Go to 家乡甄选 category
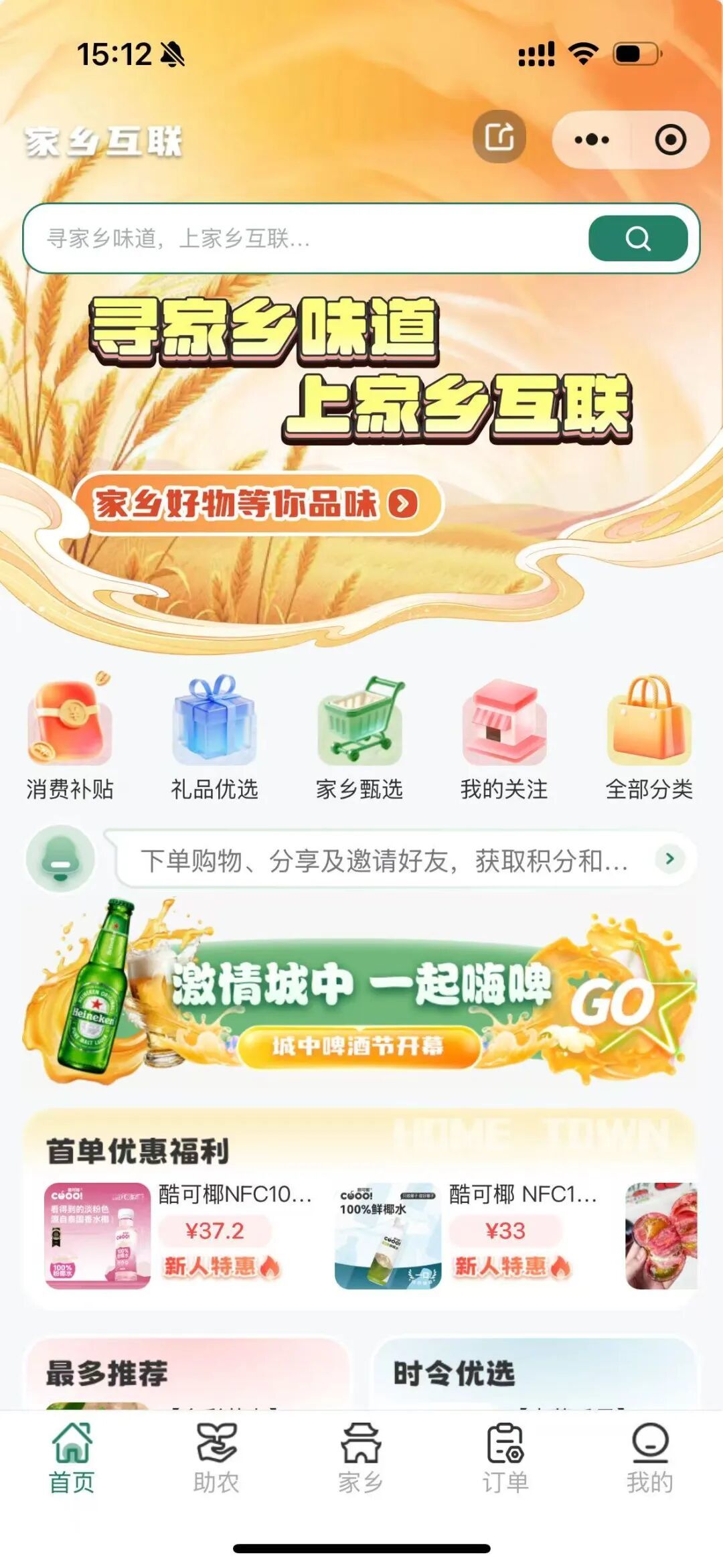This screenshot has height=1568, width=723. (x=359, y=738)
